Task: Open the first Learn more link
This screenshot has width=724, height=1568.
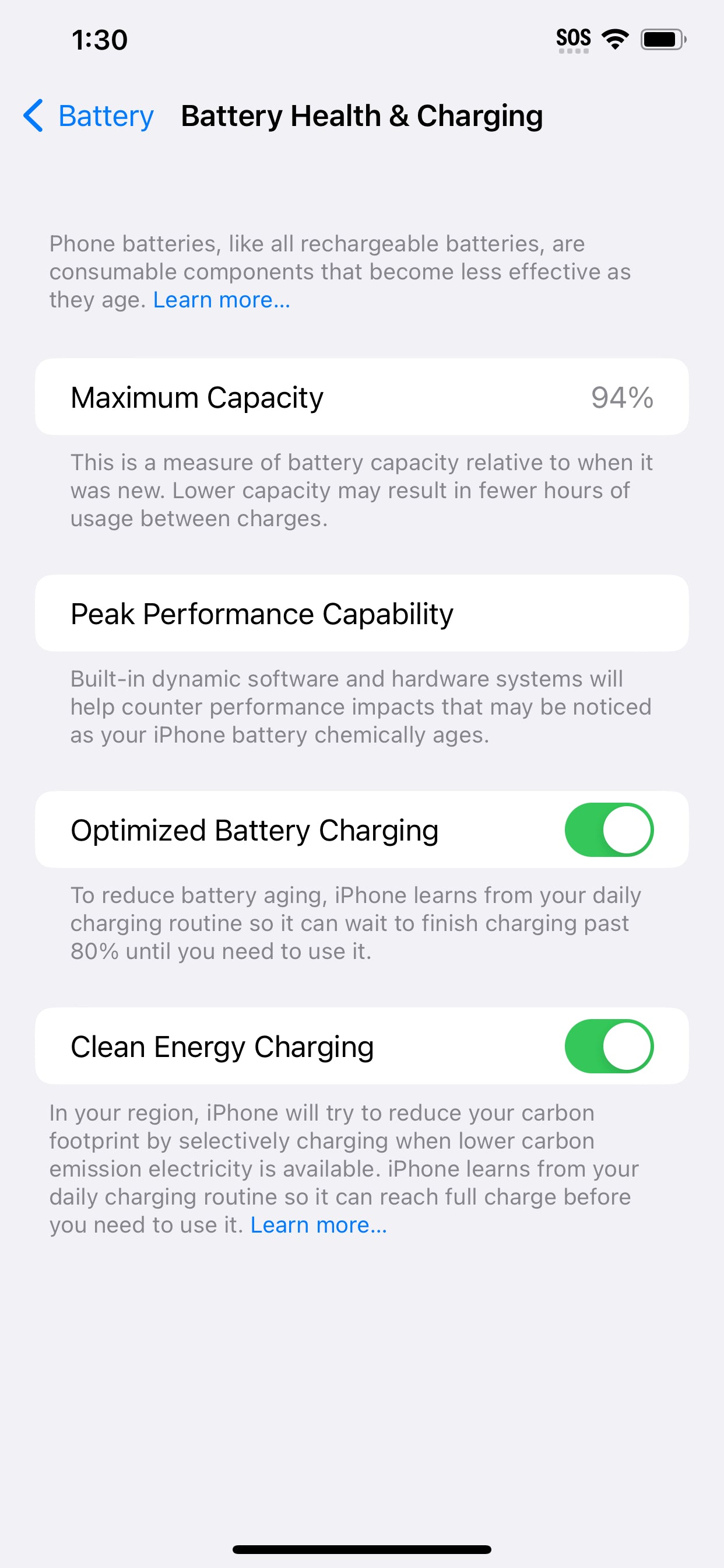Action: pos(222,299)
